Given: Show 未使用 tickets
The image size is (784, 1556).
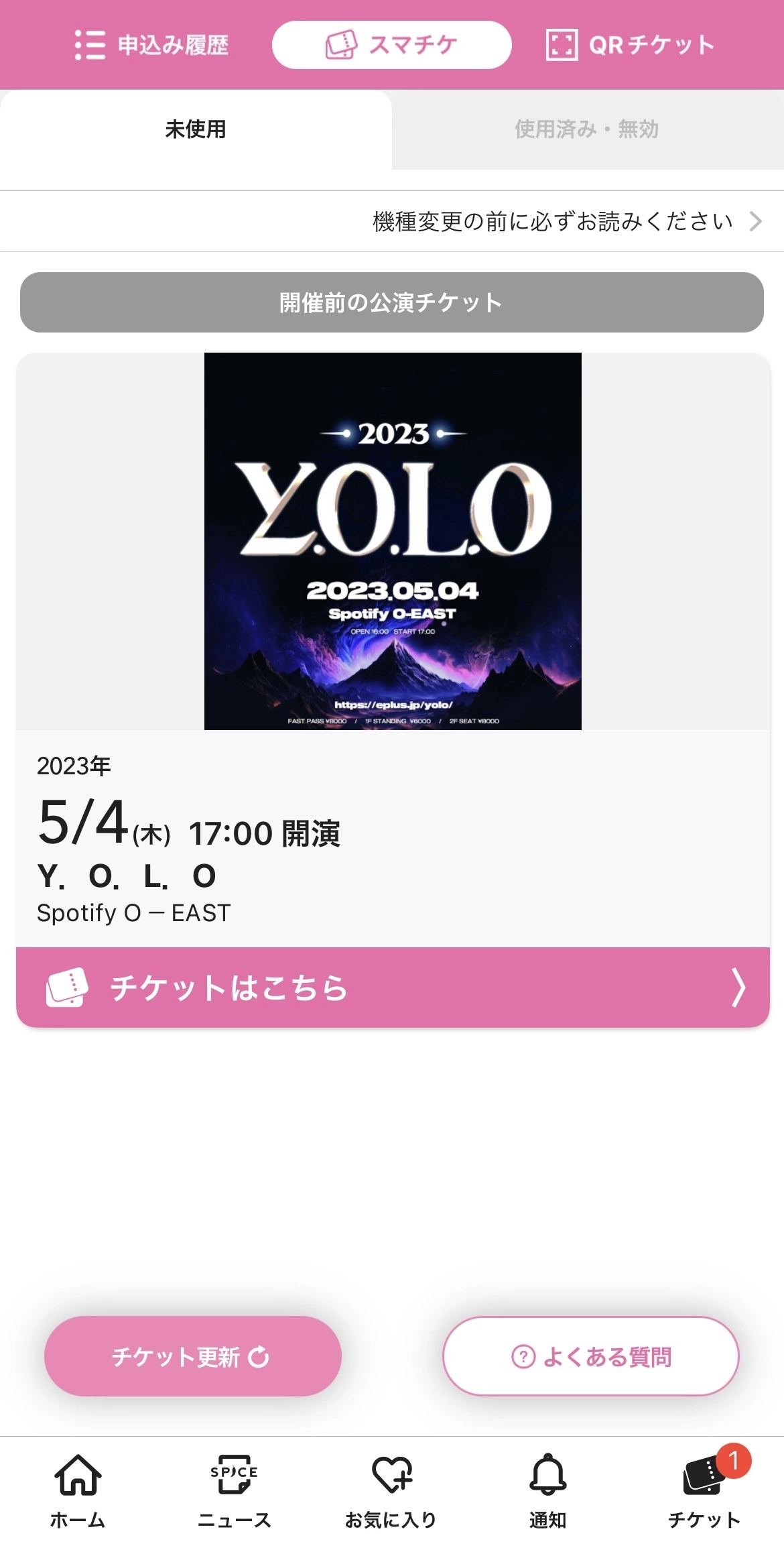Looking at the screenshot, I should (196, 129).
